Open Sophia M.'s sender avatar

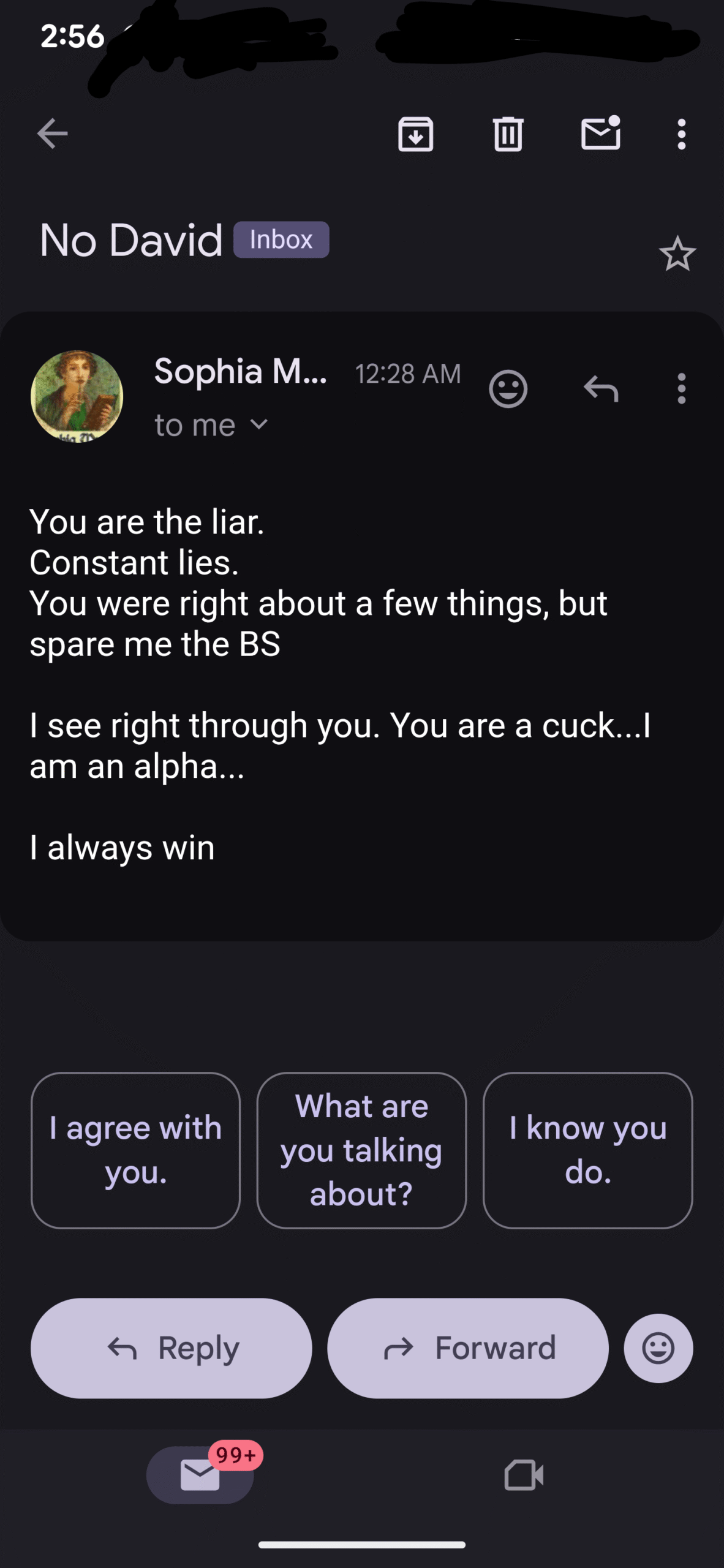click(x=77, y=396)
